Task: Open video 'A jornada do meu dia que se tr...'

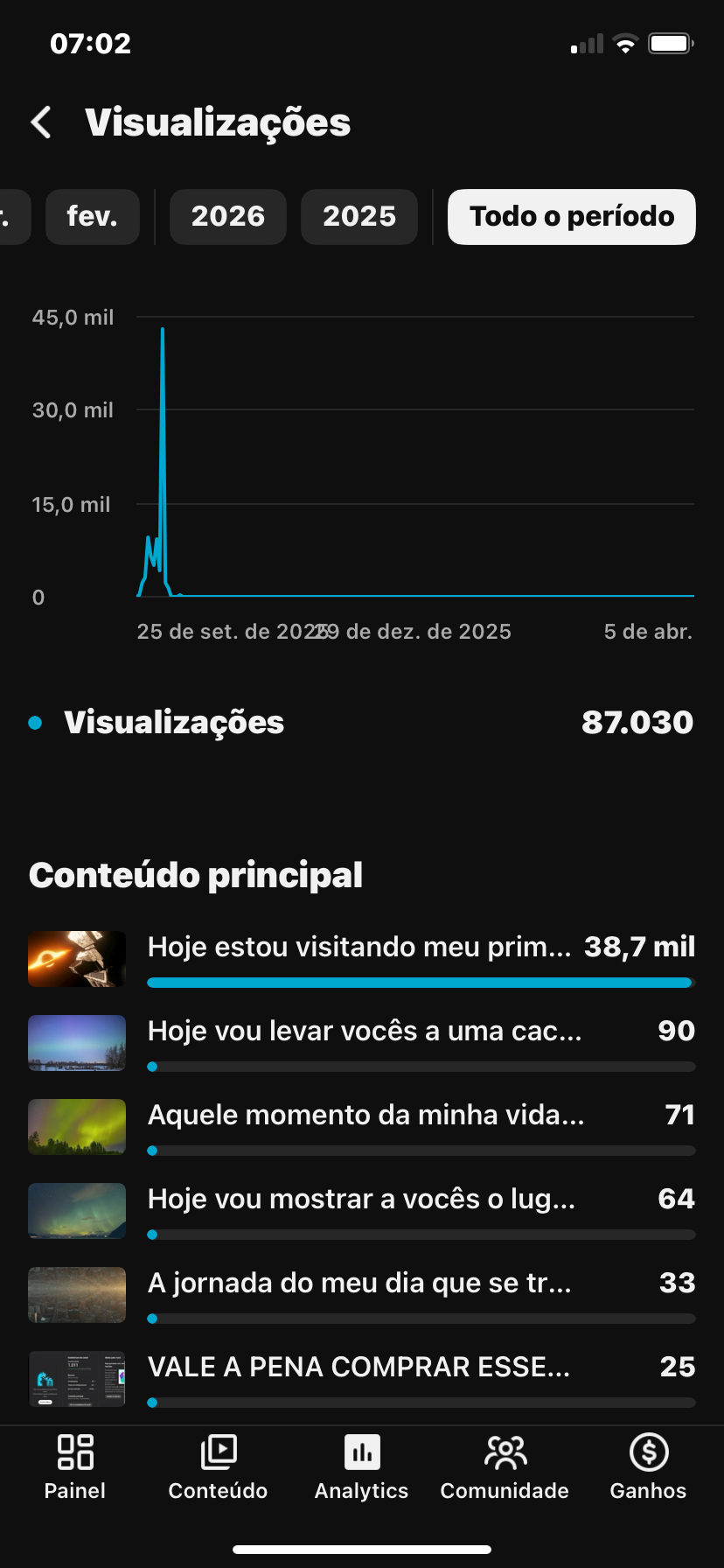Action: coord(359,1284)
